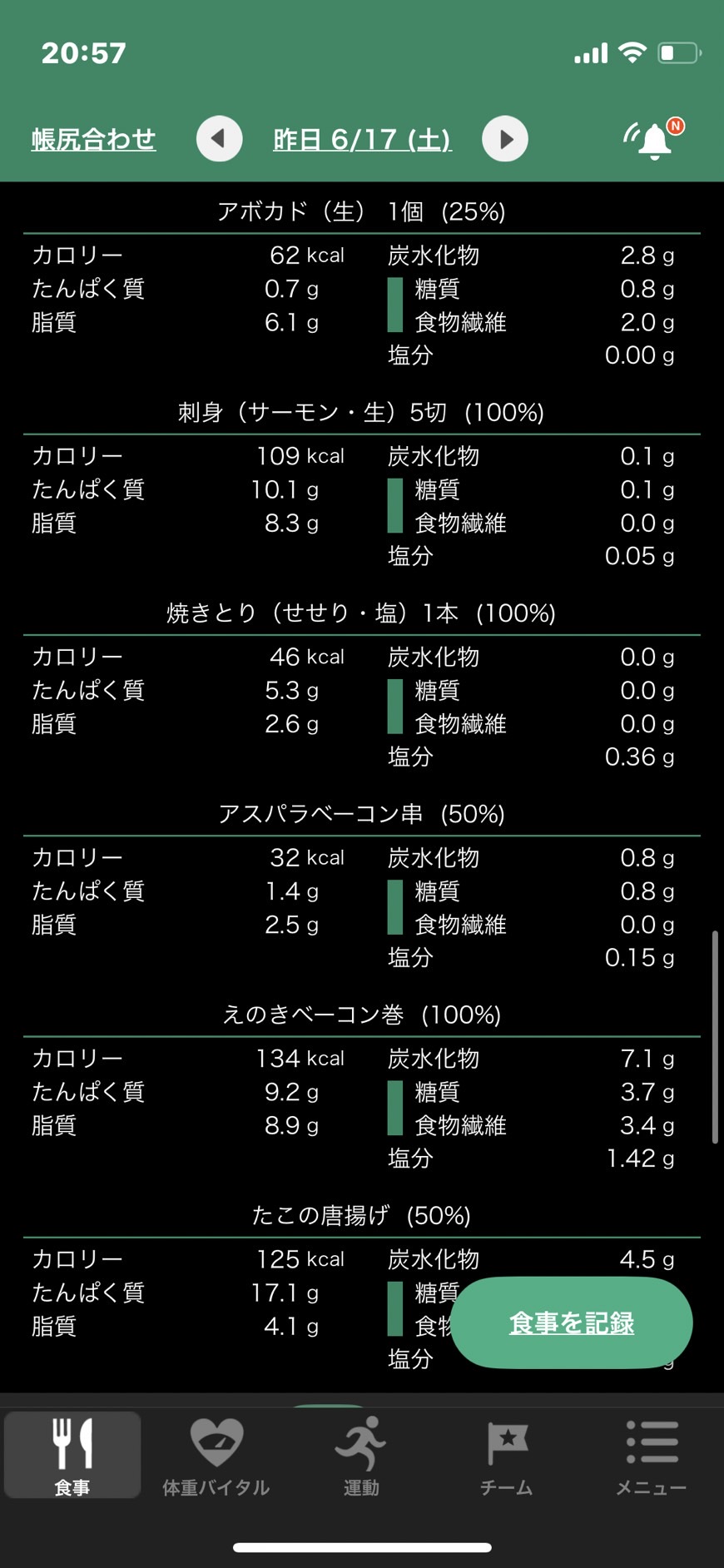Image resolution: width=724 pixels, height=1568 pixels.
Task: Switch to the 体重バイタル tab
Action: click(216, 1455)
